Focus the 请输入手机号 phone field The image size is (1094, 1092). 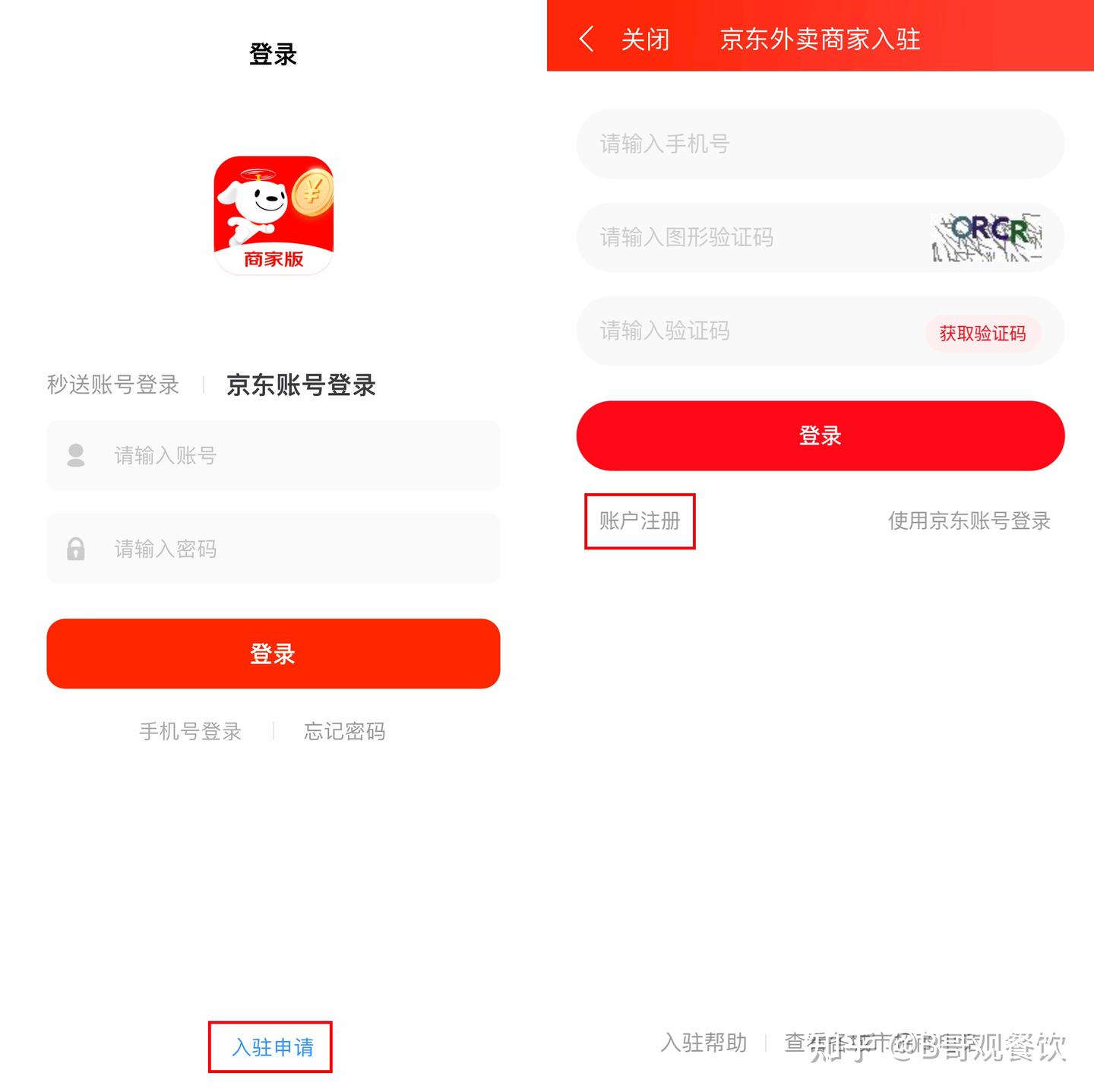[x=820, y=144]
